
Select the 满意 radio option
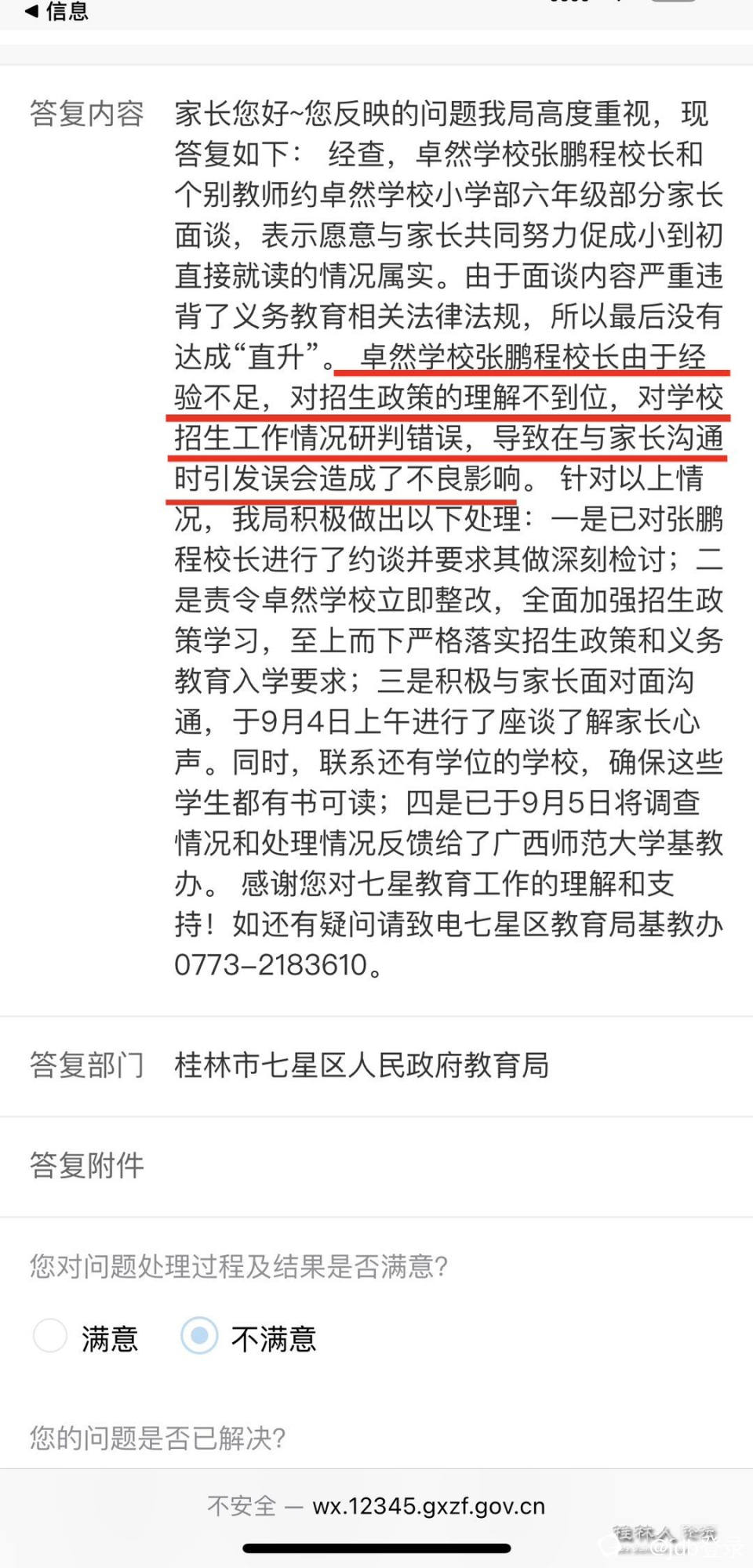50,1335
